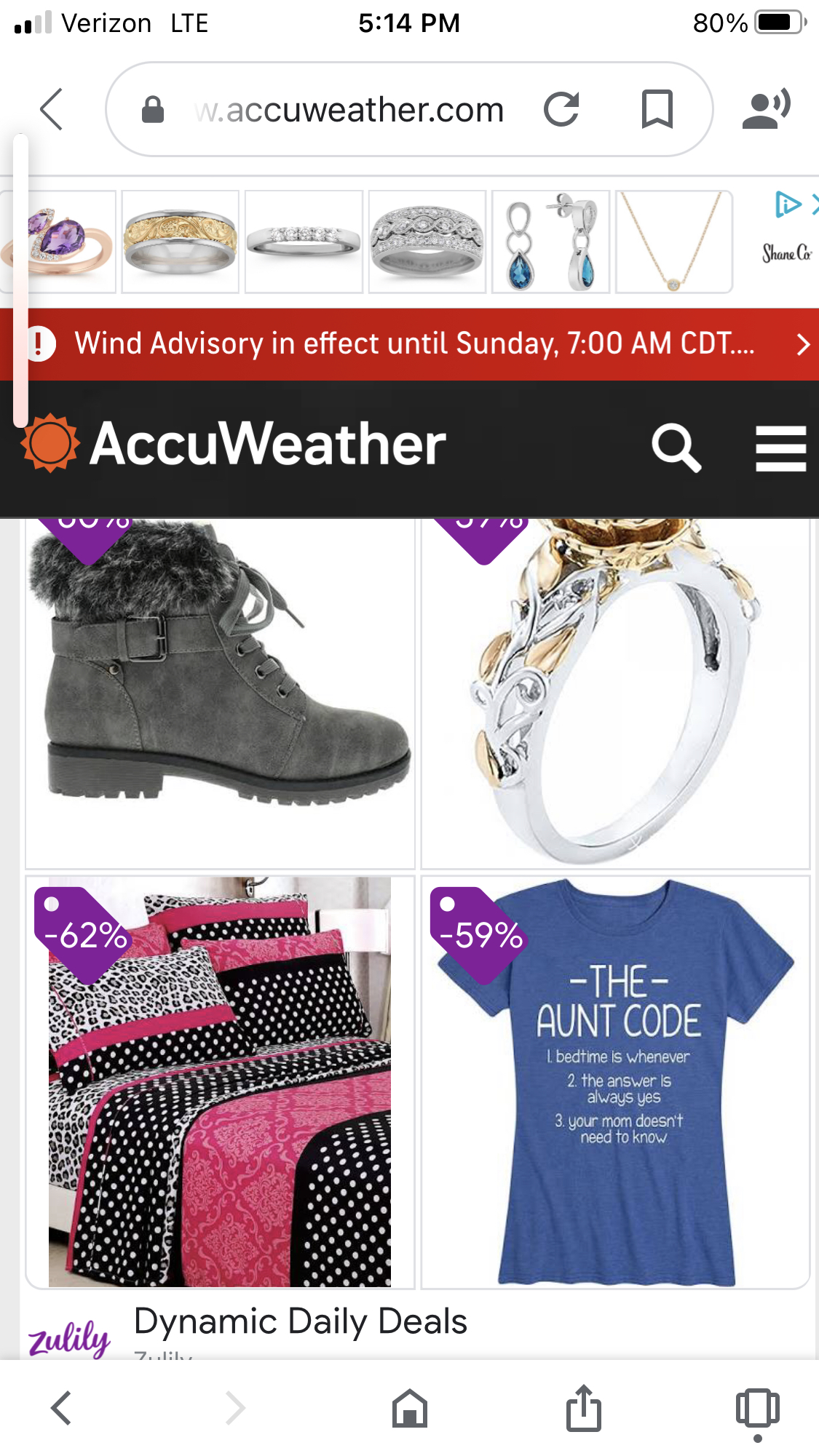Reload the page
The width and height of the screenshot is (819, 1456).
(561, 110)
